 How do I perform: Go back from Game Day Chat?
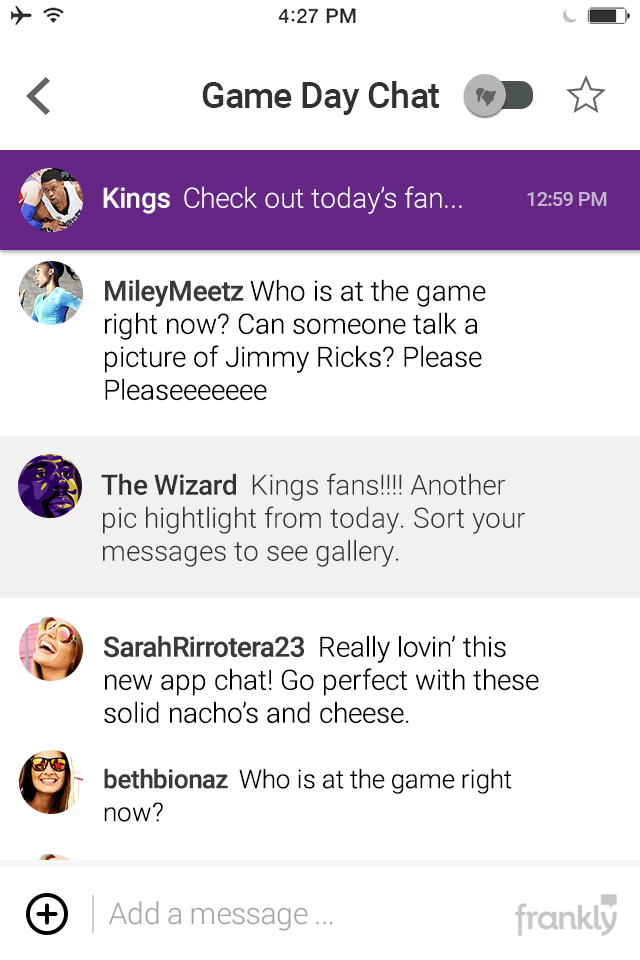coord(38,97)
